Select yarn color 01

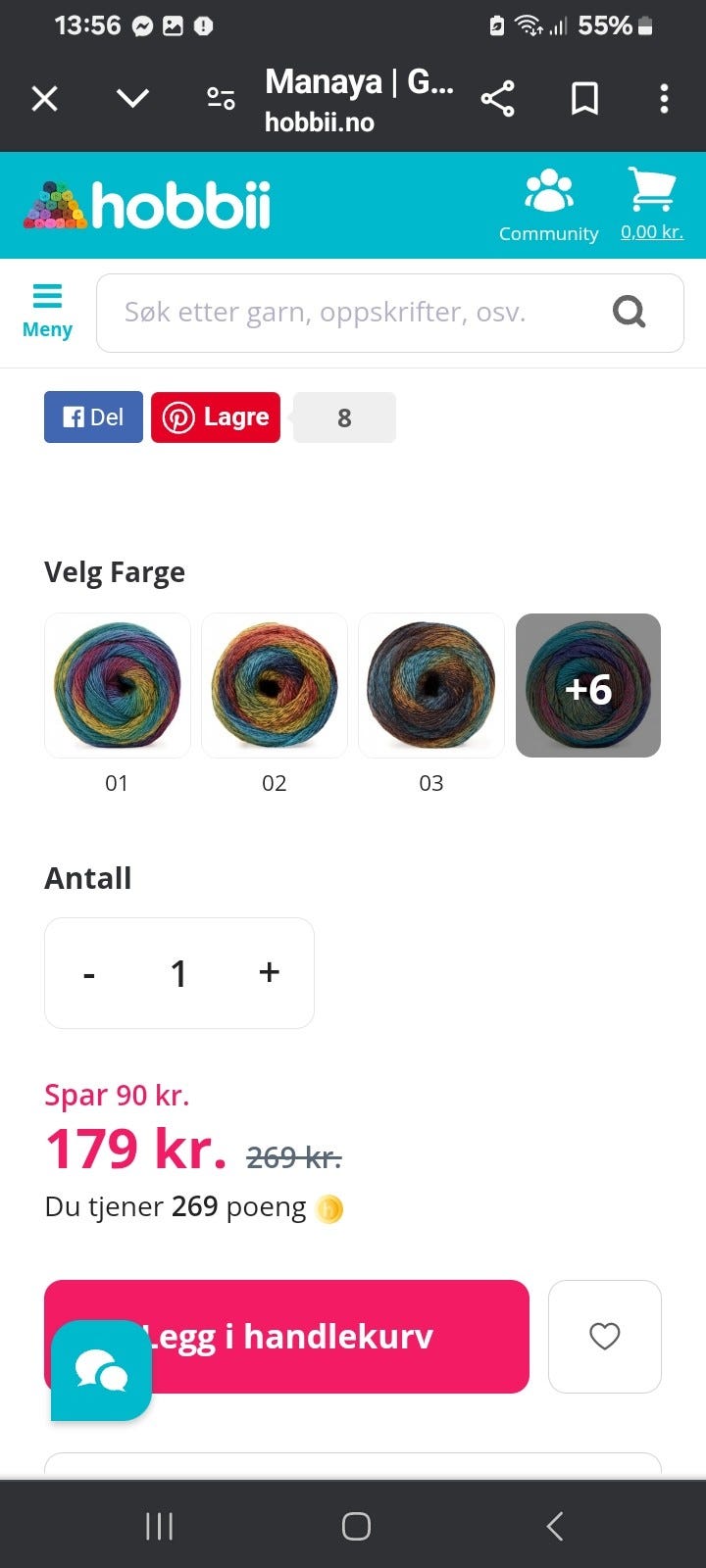(118, 685)
